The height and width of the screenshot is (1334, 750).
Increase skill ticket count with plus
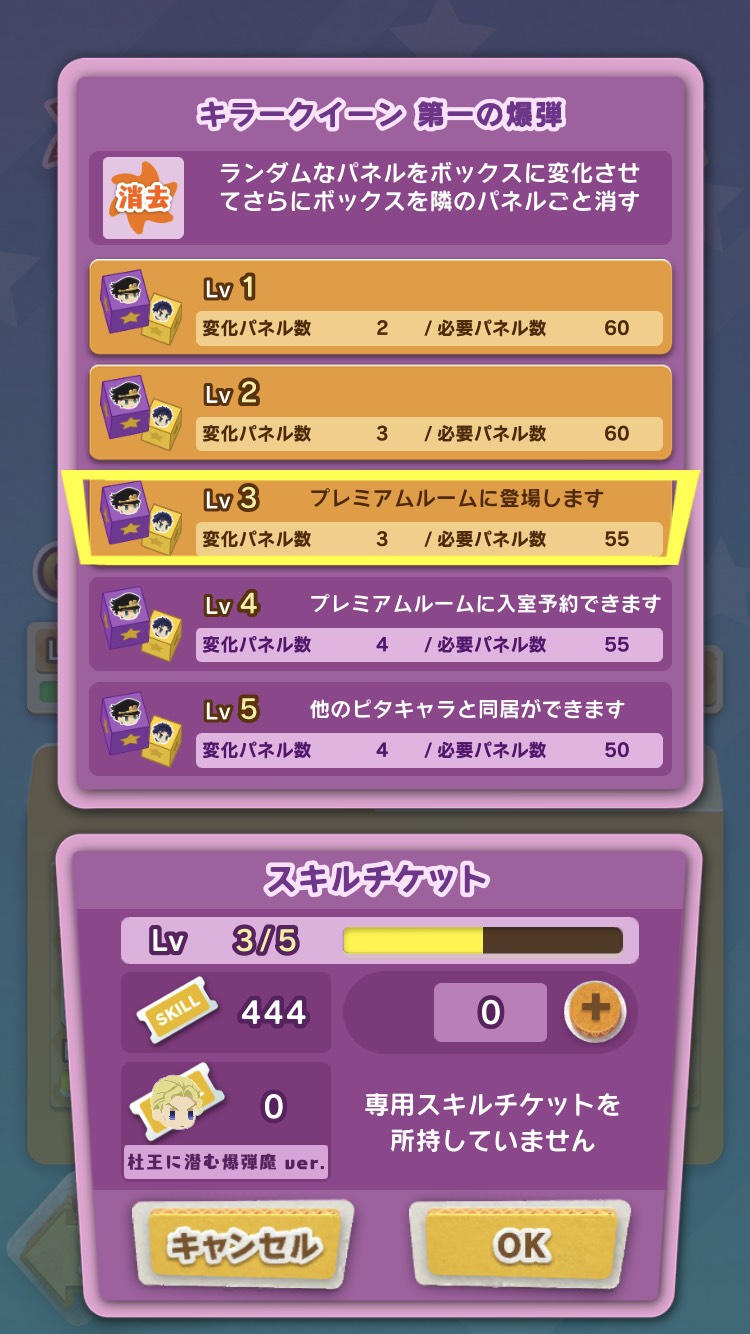595,1012
